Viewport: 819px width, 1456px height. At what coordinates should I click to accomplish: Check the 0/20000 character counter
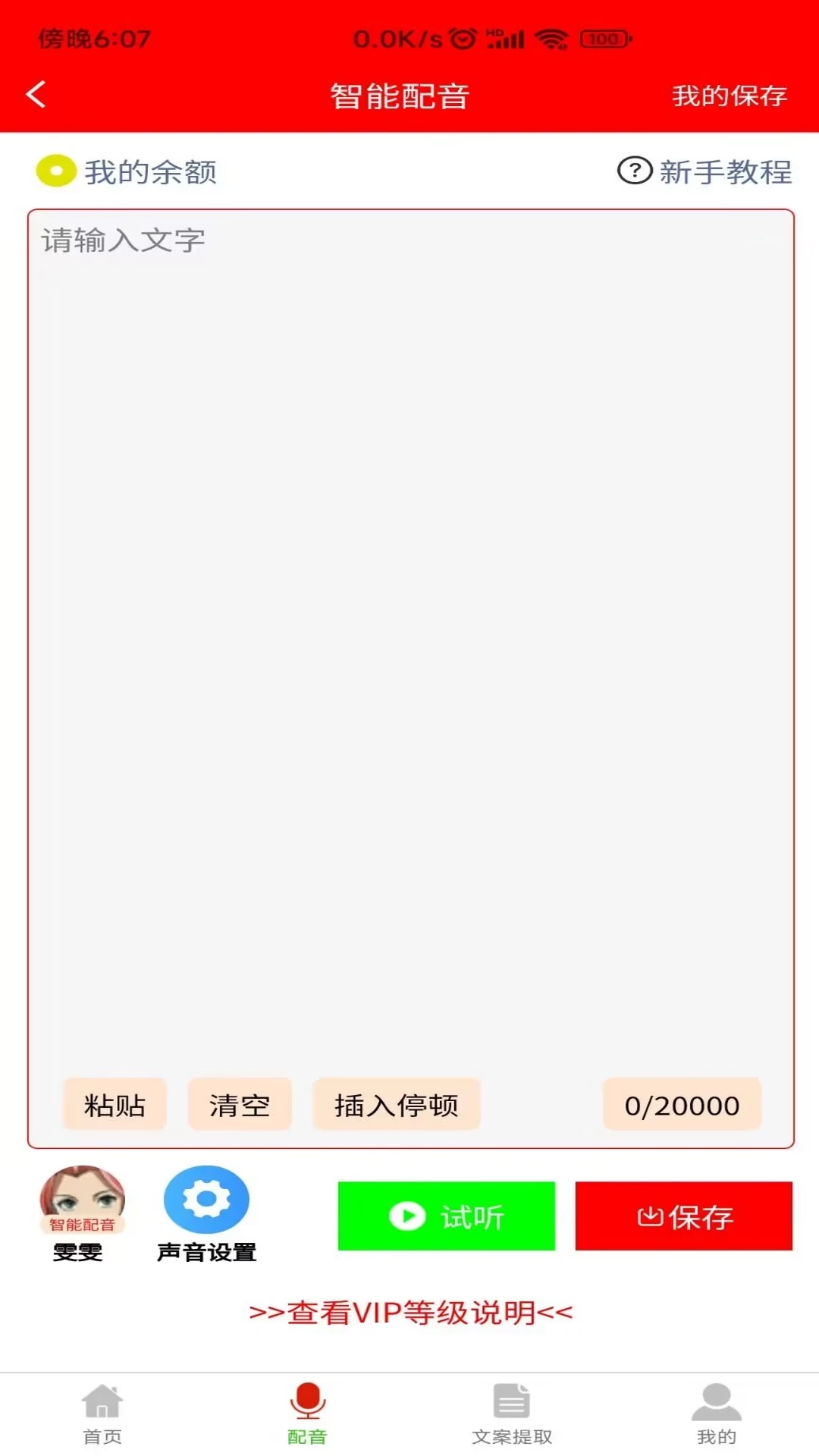coord(680,1105)
